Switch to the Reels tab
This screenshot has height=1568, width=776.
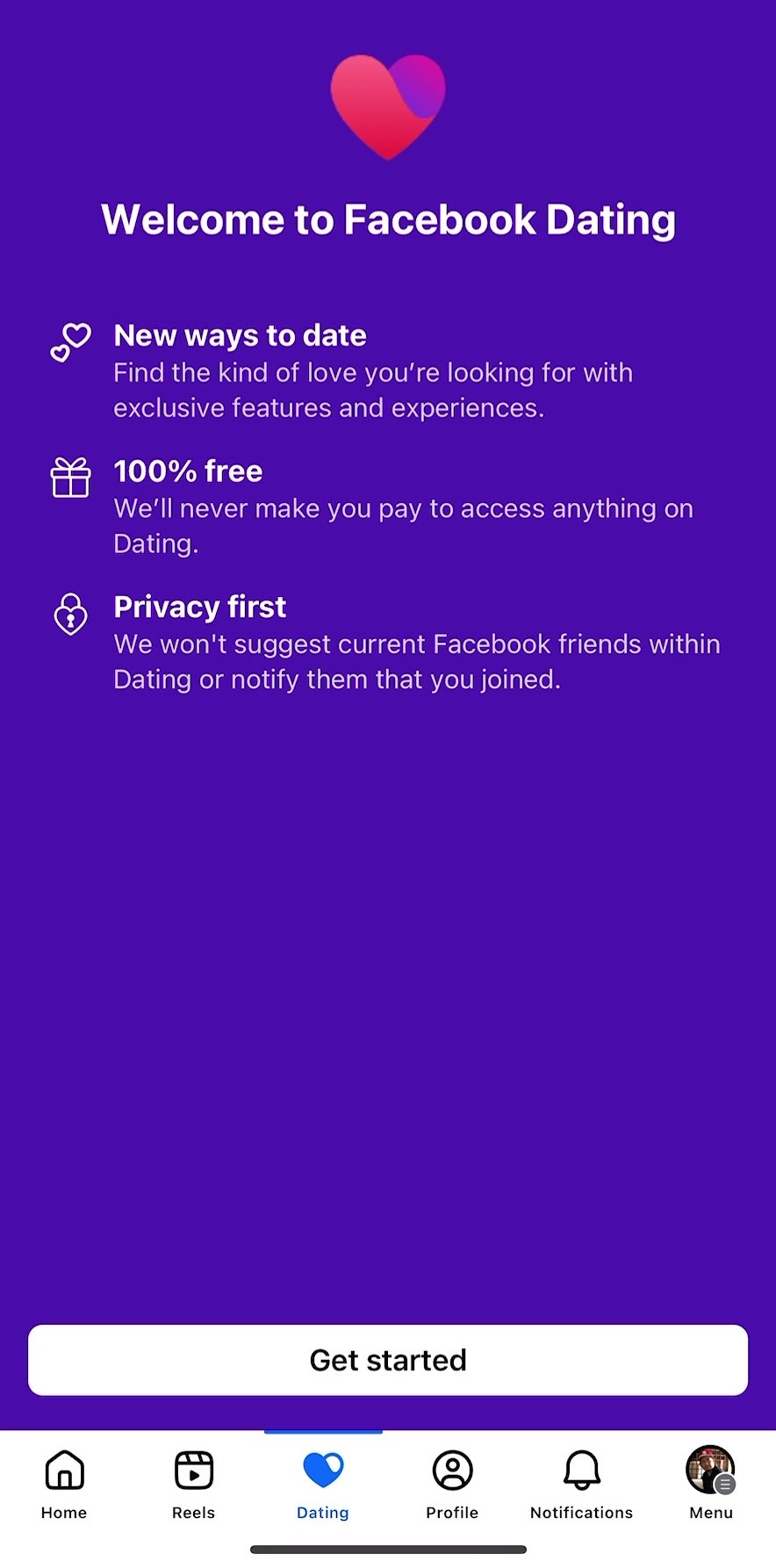(193, 1484)
